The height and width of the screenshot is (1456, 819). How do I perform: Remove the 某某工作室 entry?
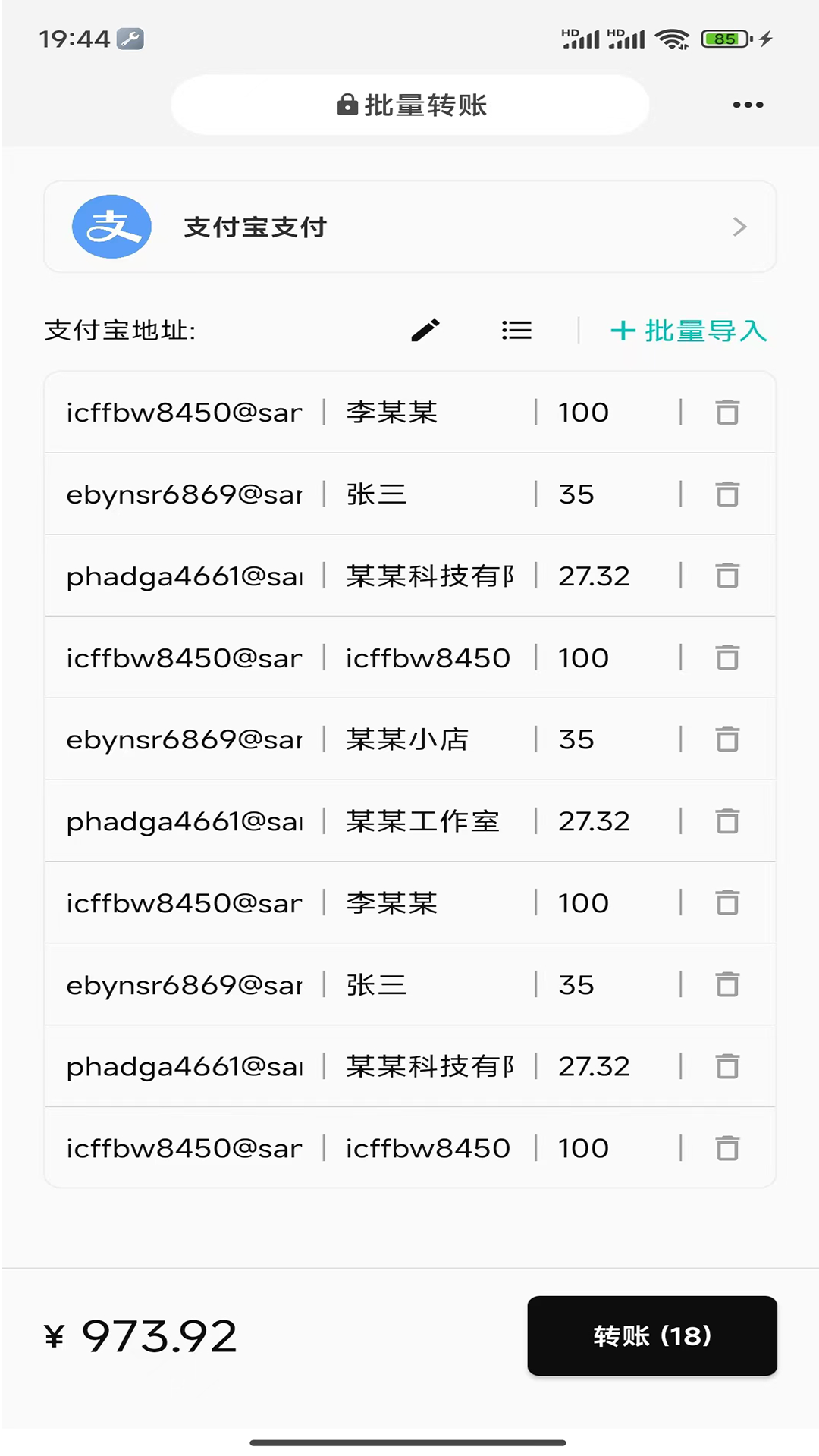726,821
